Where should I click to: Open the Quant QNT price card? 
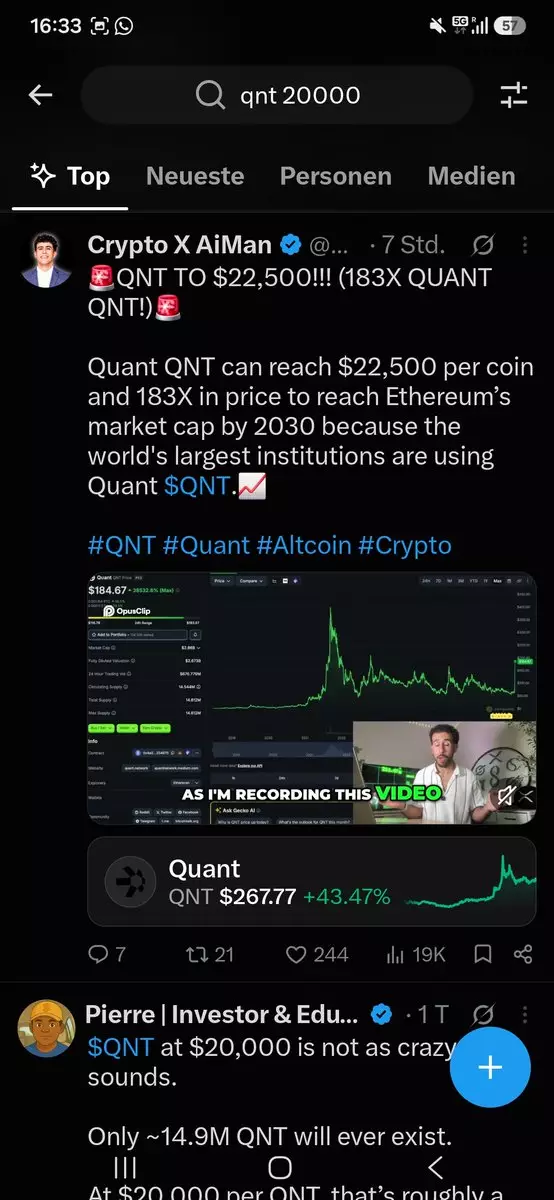pos(311,882)
